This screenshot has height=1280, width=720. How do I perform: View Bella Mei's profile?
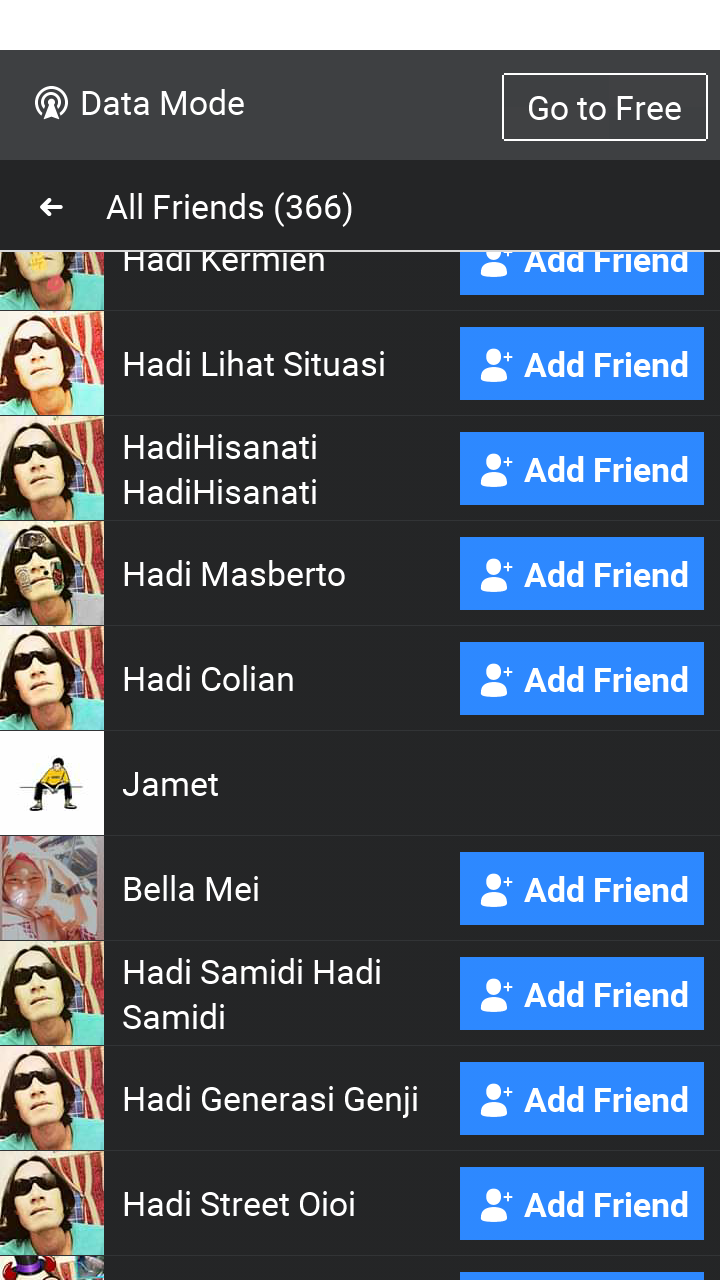coord(191,889)
